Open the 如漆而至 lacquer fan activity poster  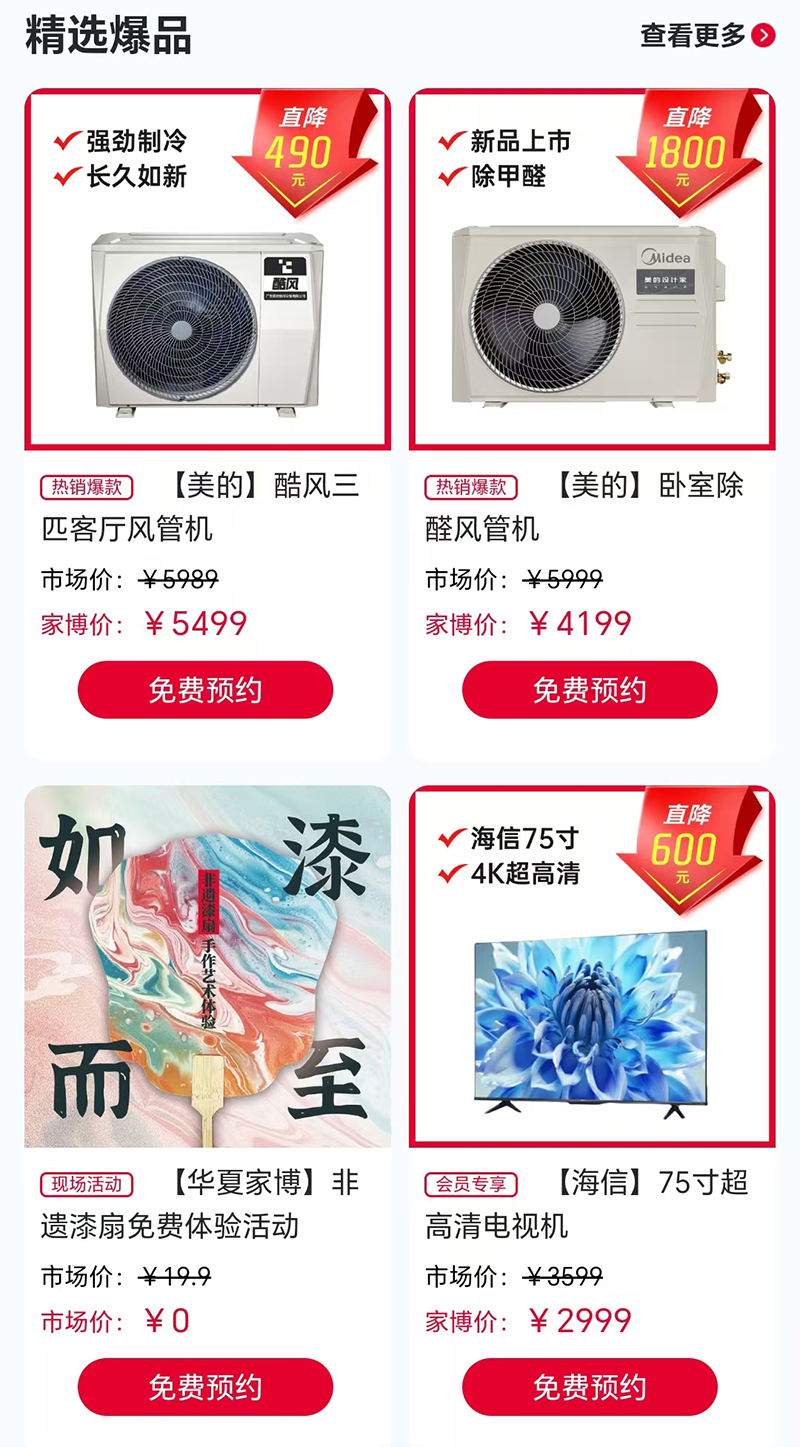207,966
